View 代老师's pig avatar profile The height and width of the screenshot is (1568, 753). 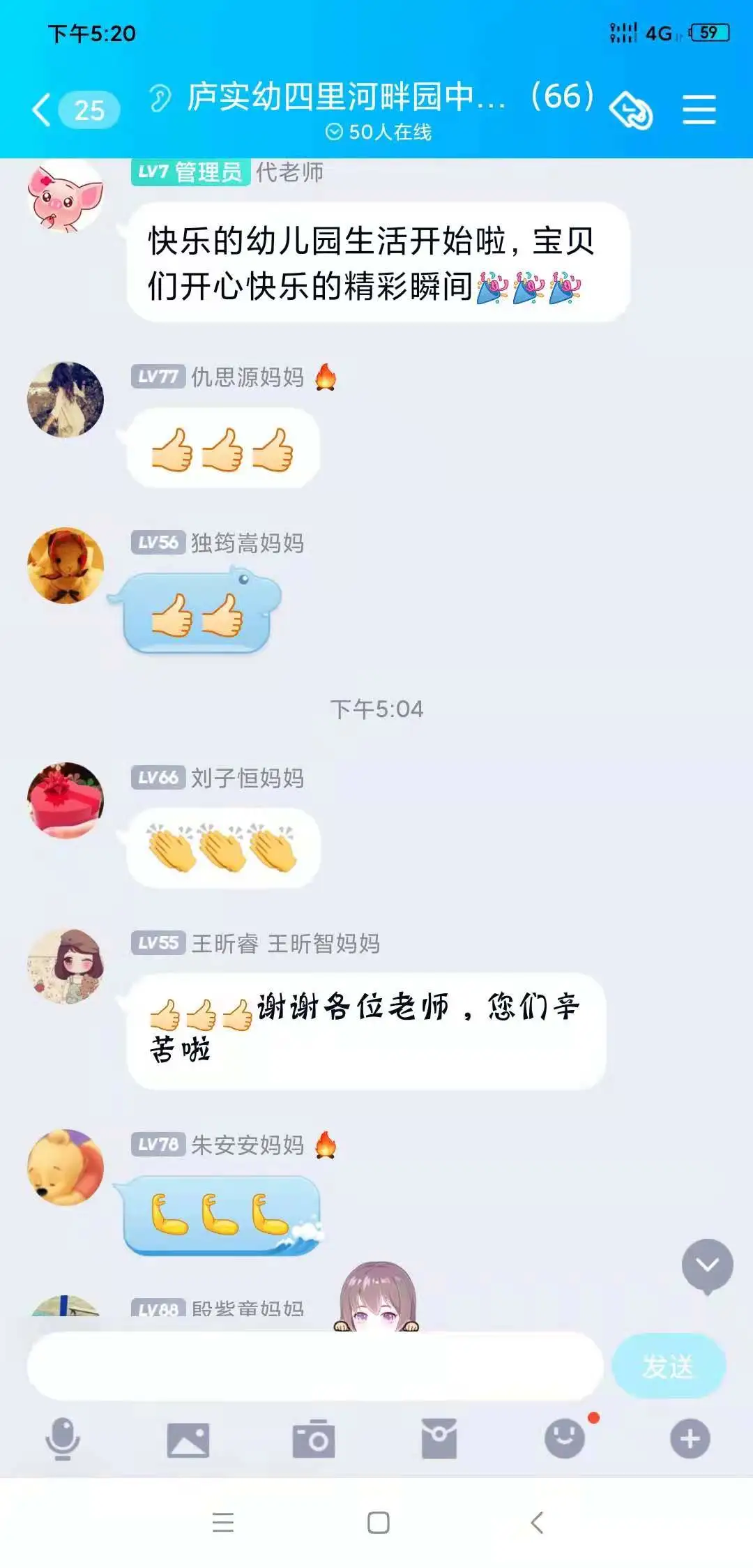[65, 196]
